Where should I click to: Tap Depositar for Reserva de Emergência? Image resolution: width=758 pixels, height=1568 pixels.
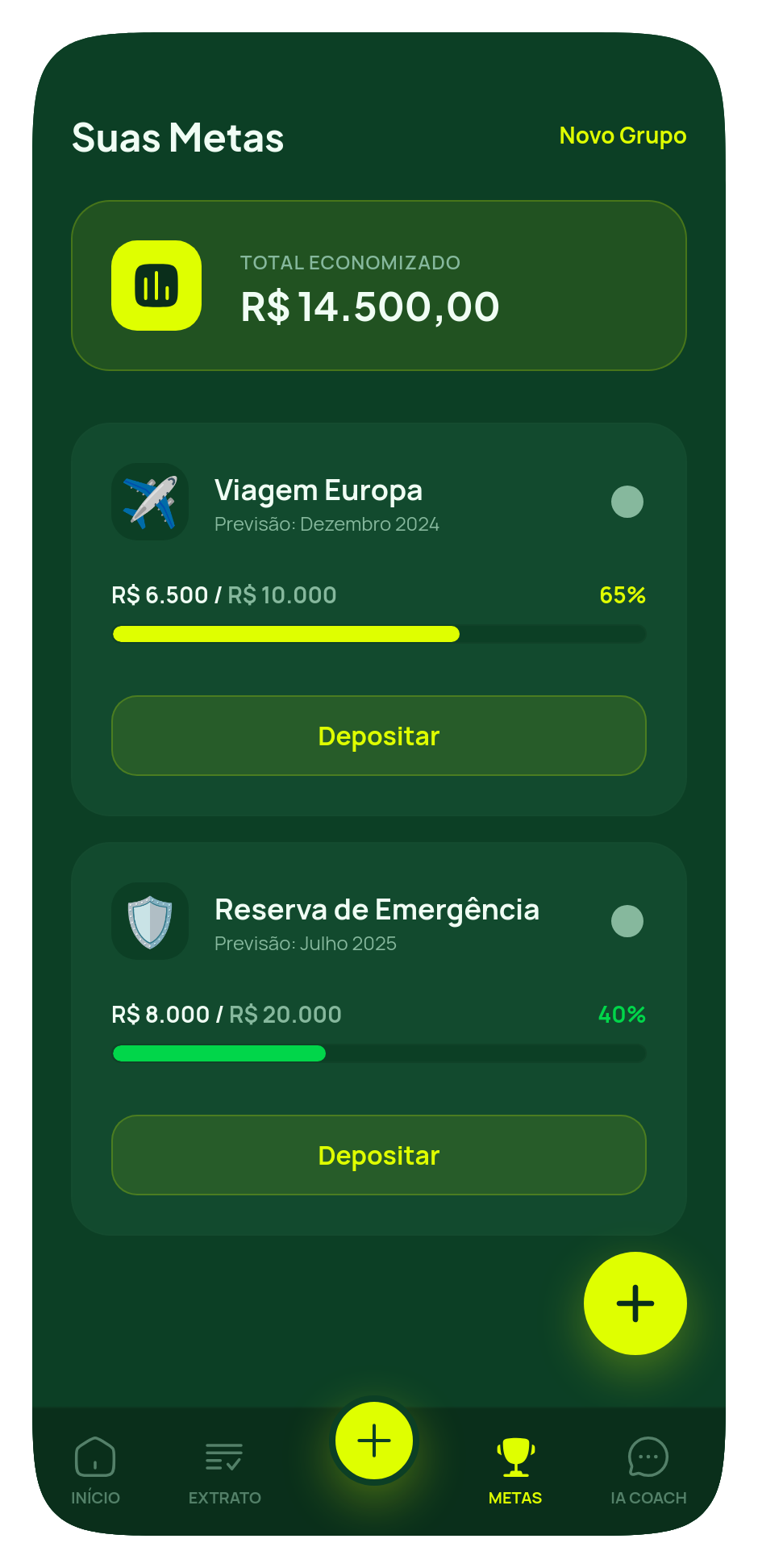[379, 1155]
